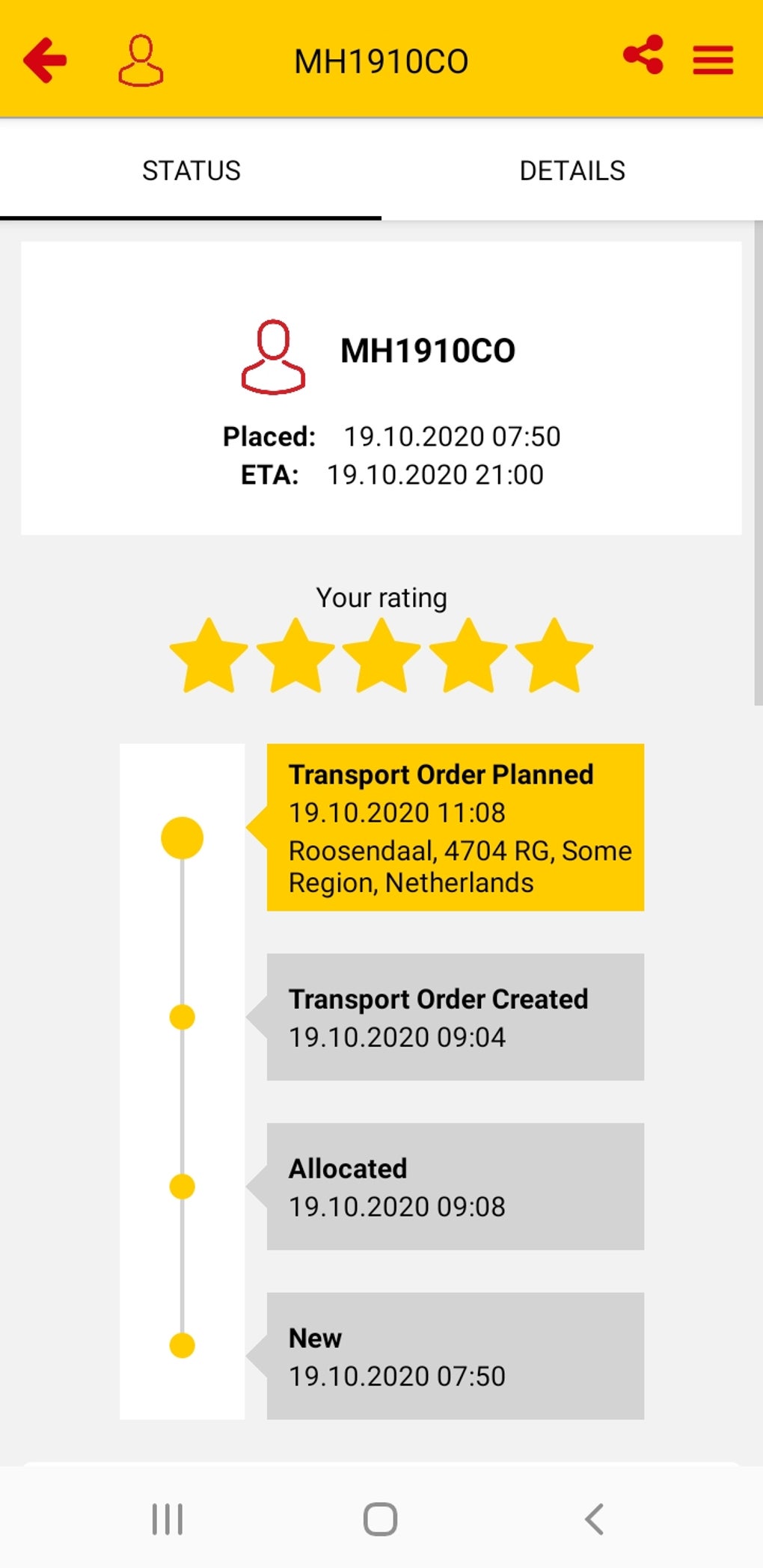Tap the back arrow icon
This screenshot has width=763, height=1568.
coord(45,60)
